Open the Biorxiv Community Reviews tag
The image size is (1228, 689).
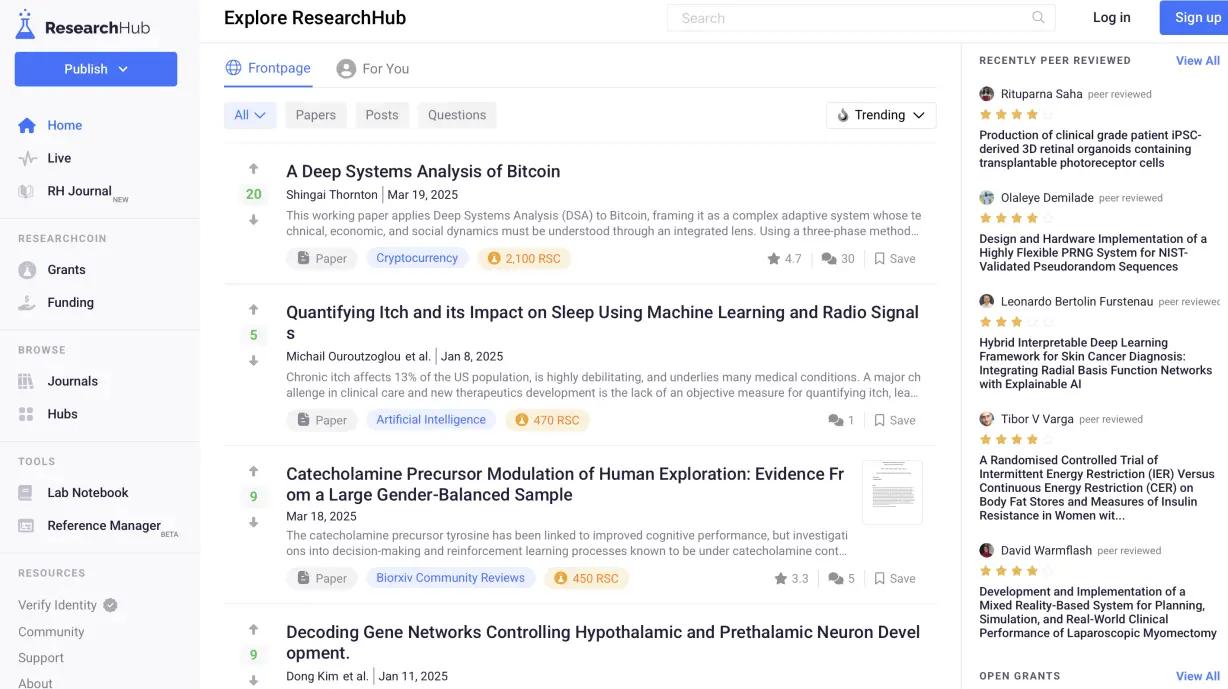click(450, 578)
